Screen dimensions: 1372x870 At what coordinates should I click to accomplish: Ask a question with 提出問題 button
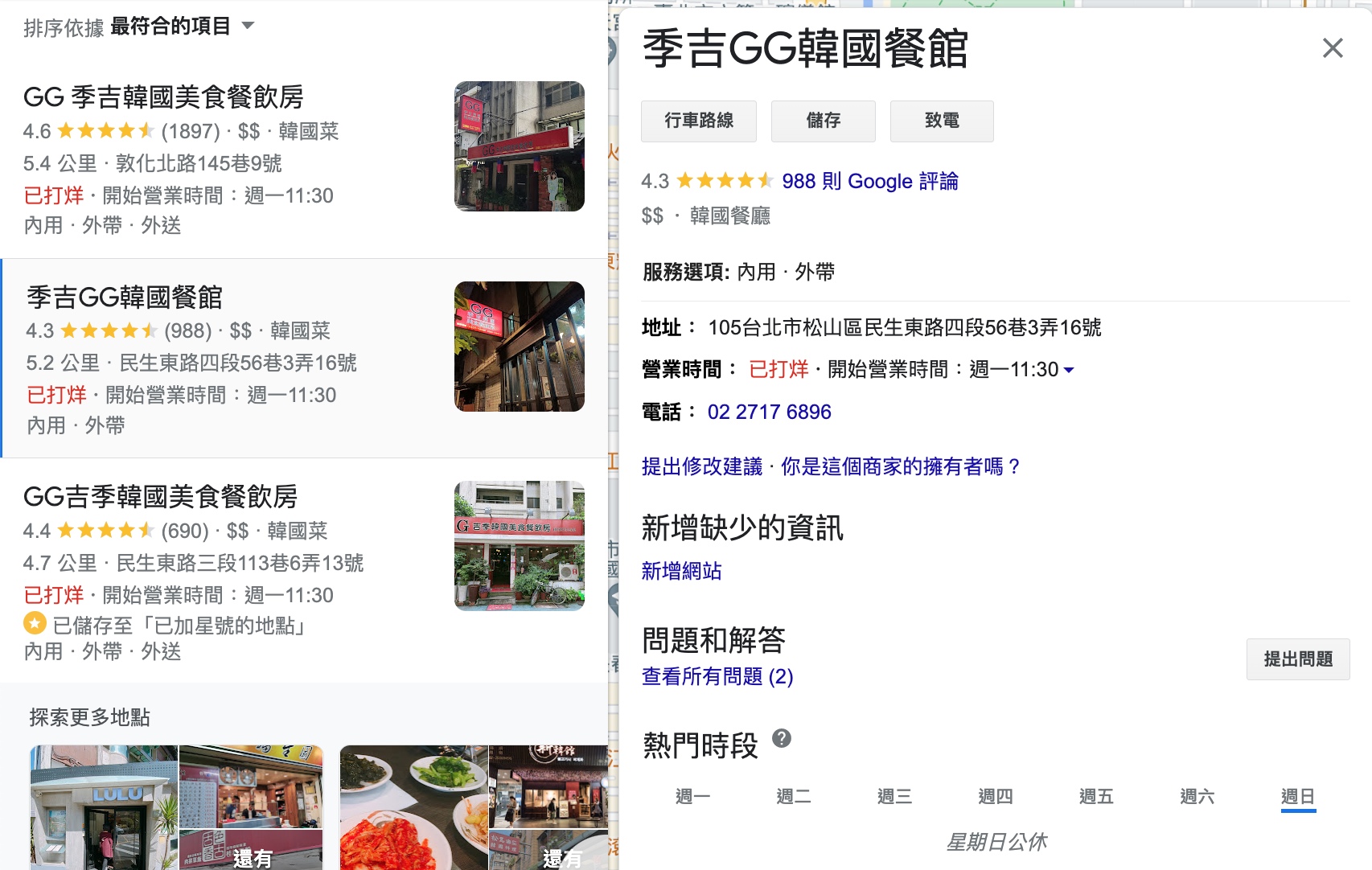(x=1297, y=659)
